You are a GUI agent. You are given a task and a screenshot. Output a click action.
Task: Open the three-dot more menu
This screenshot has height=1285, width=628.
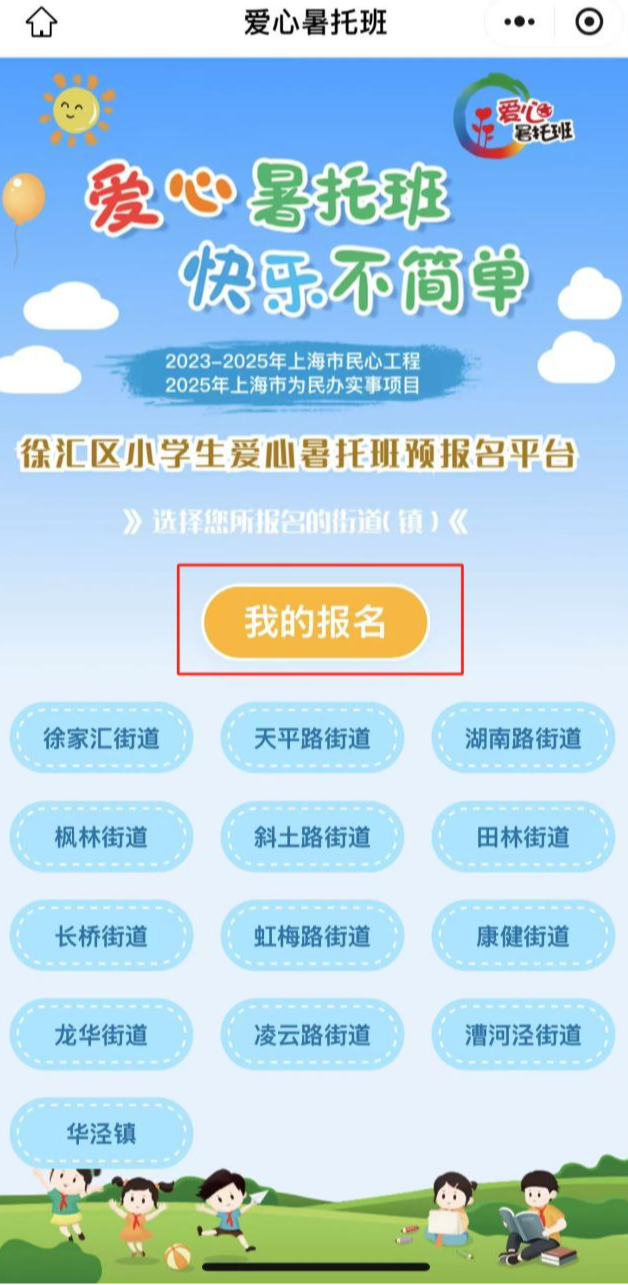[520, 23]
